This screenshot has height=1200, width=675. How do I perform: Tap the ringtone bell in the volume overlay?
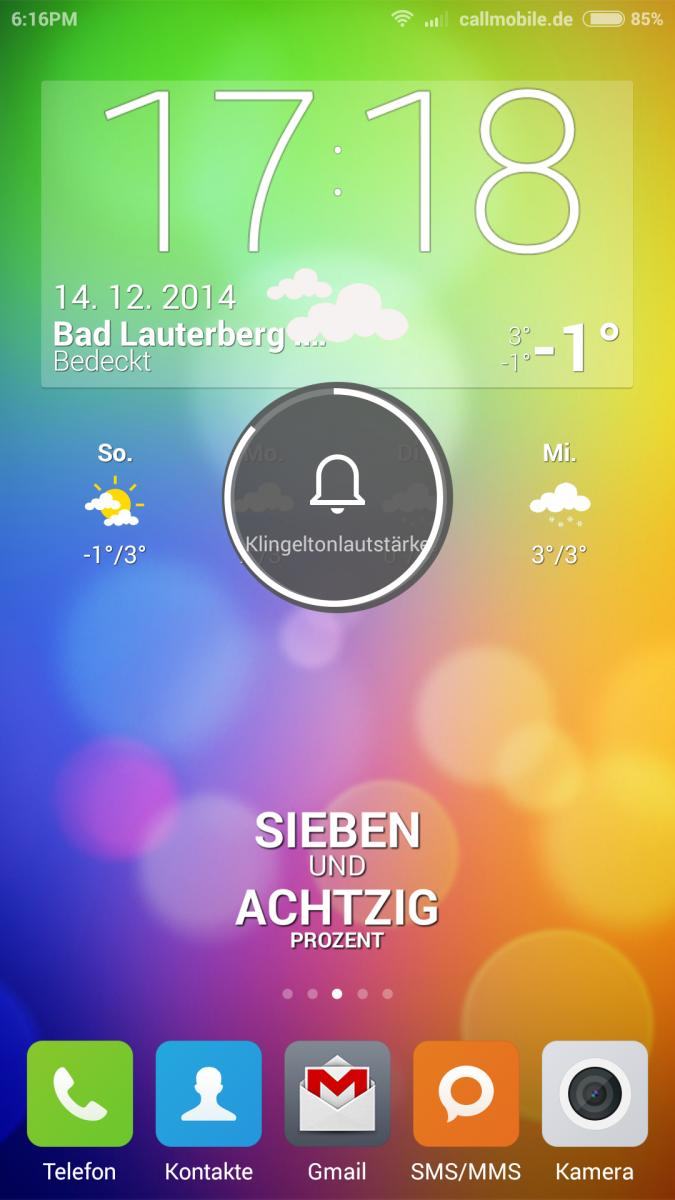point(337,484)
